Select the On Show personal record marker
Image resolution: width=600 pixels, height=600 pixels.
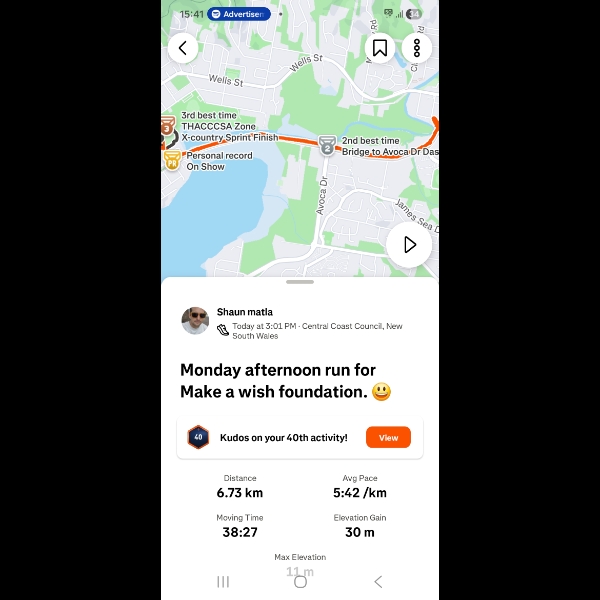(172, 160)
